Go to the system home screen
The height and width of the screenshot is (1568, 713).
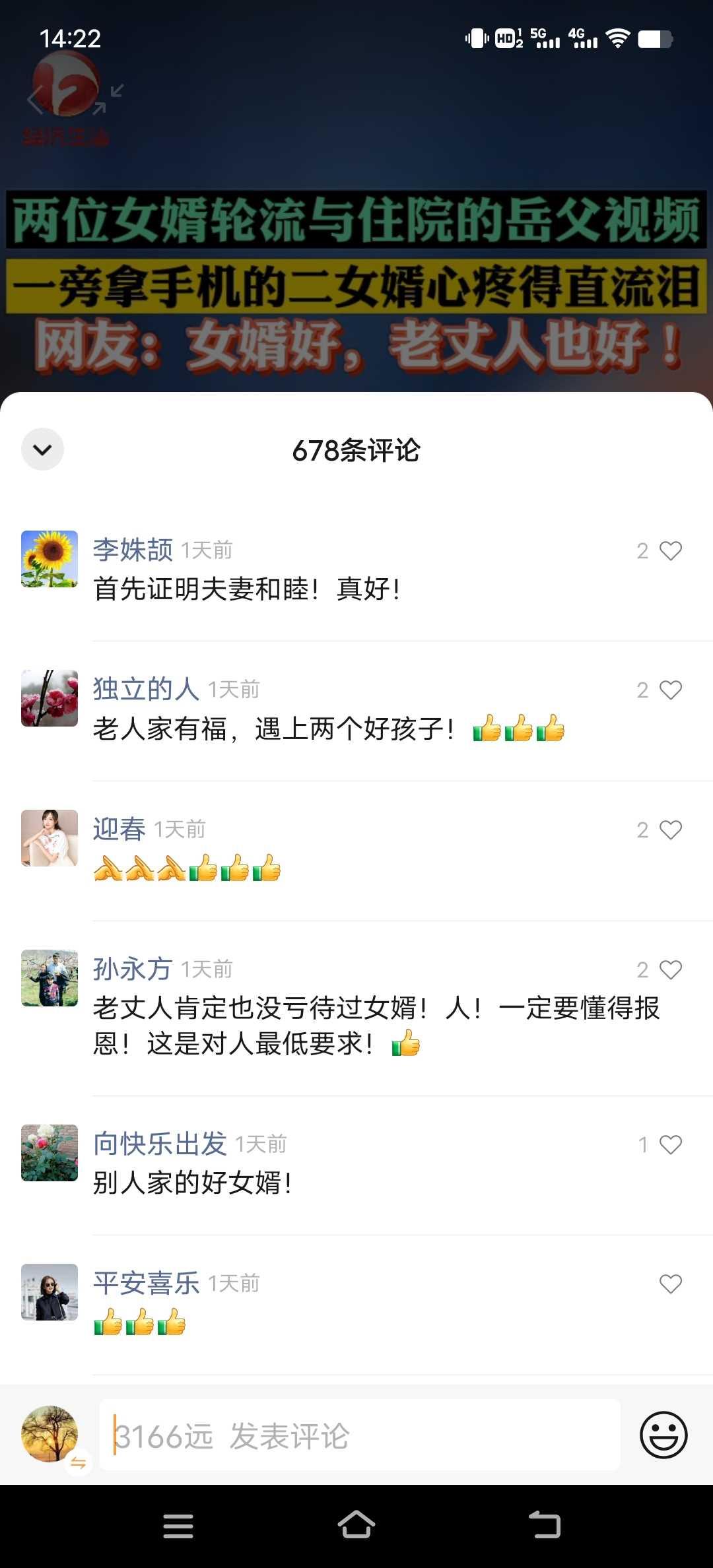tap(356, 1525)
